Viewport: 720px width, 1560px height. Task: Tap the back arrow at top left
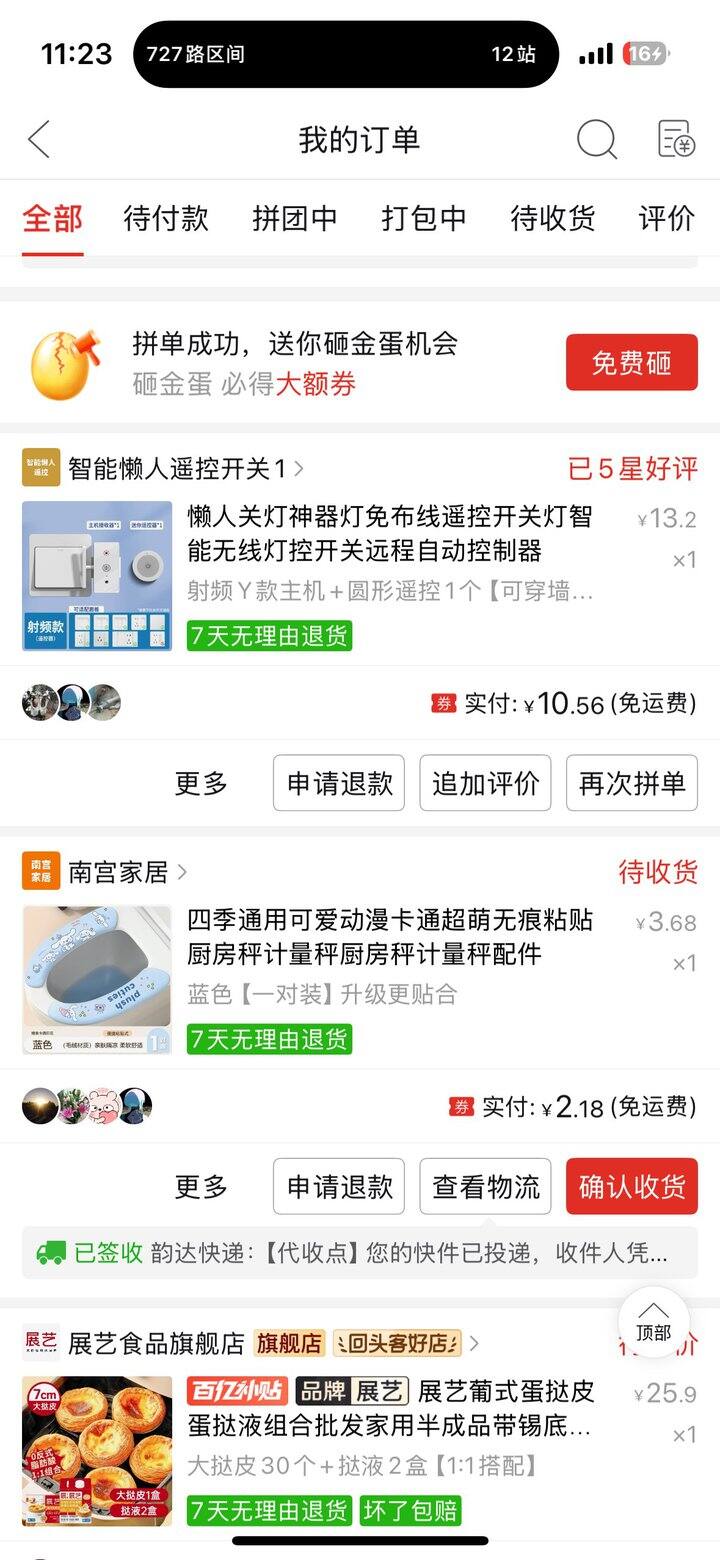coord(38,140)
